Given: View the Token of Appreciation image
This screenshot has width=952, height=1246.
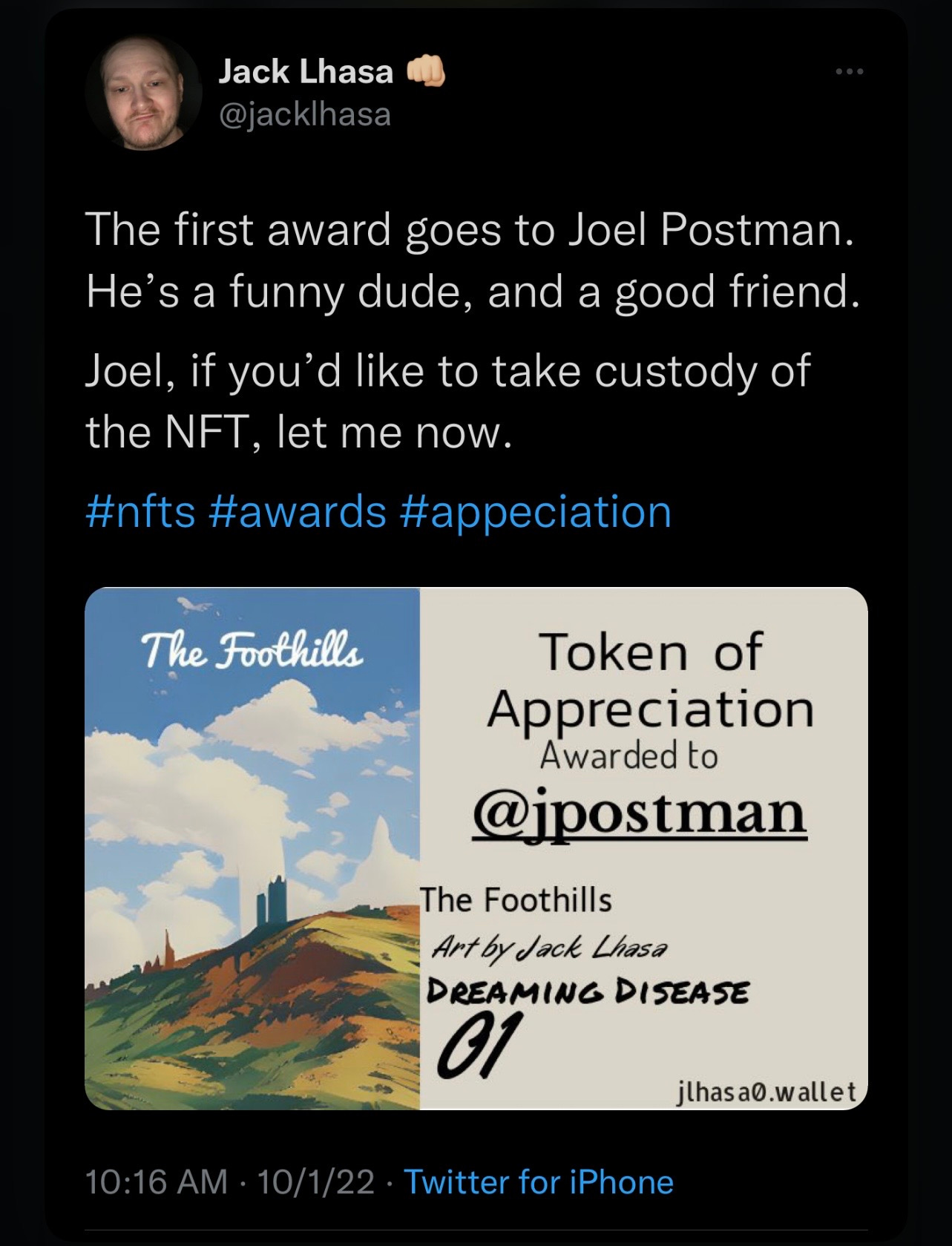Looking at the screenshot, I should [x=476, y=848].
